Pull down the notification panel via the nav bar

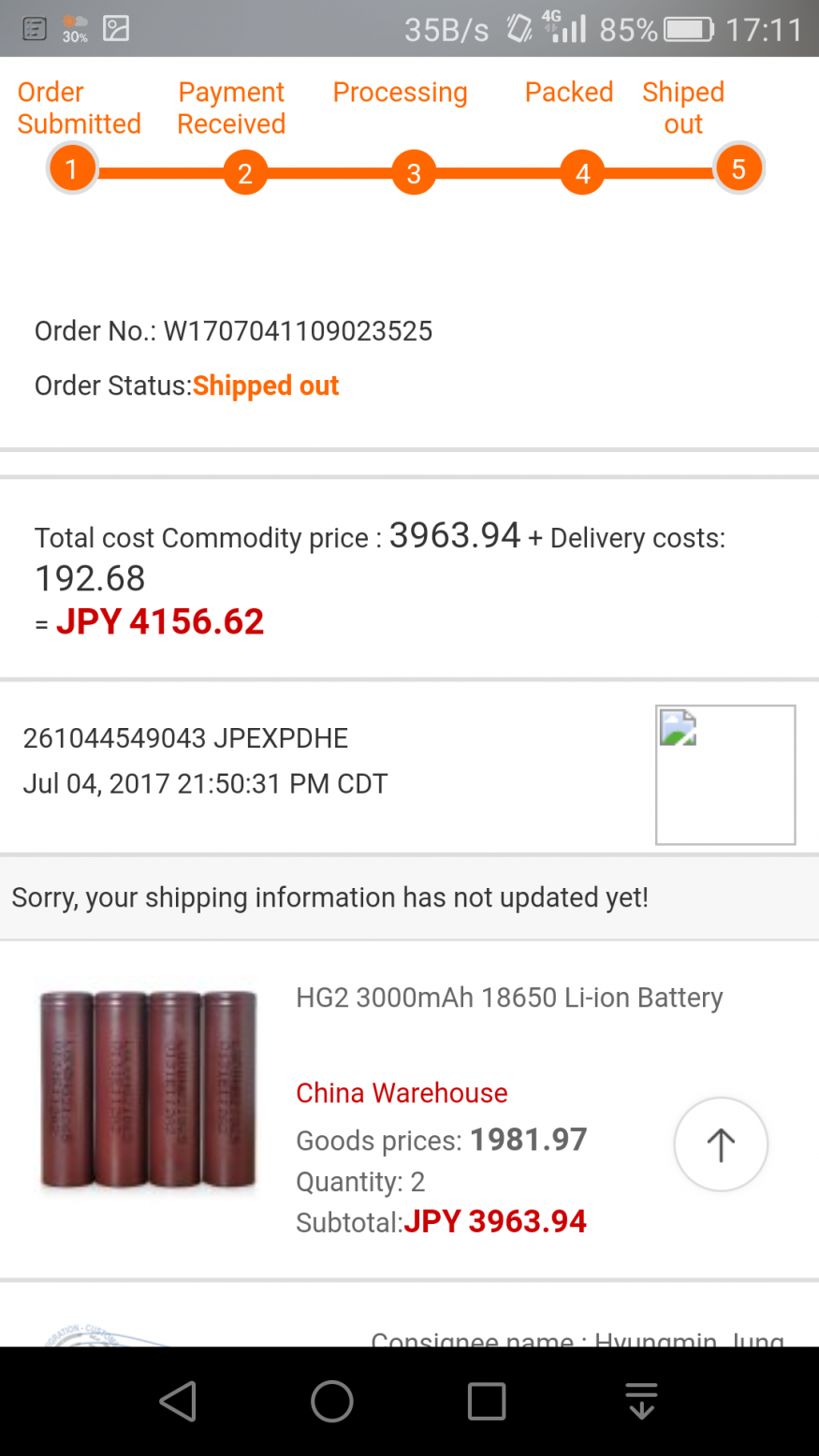[x=641, y=1402]
